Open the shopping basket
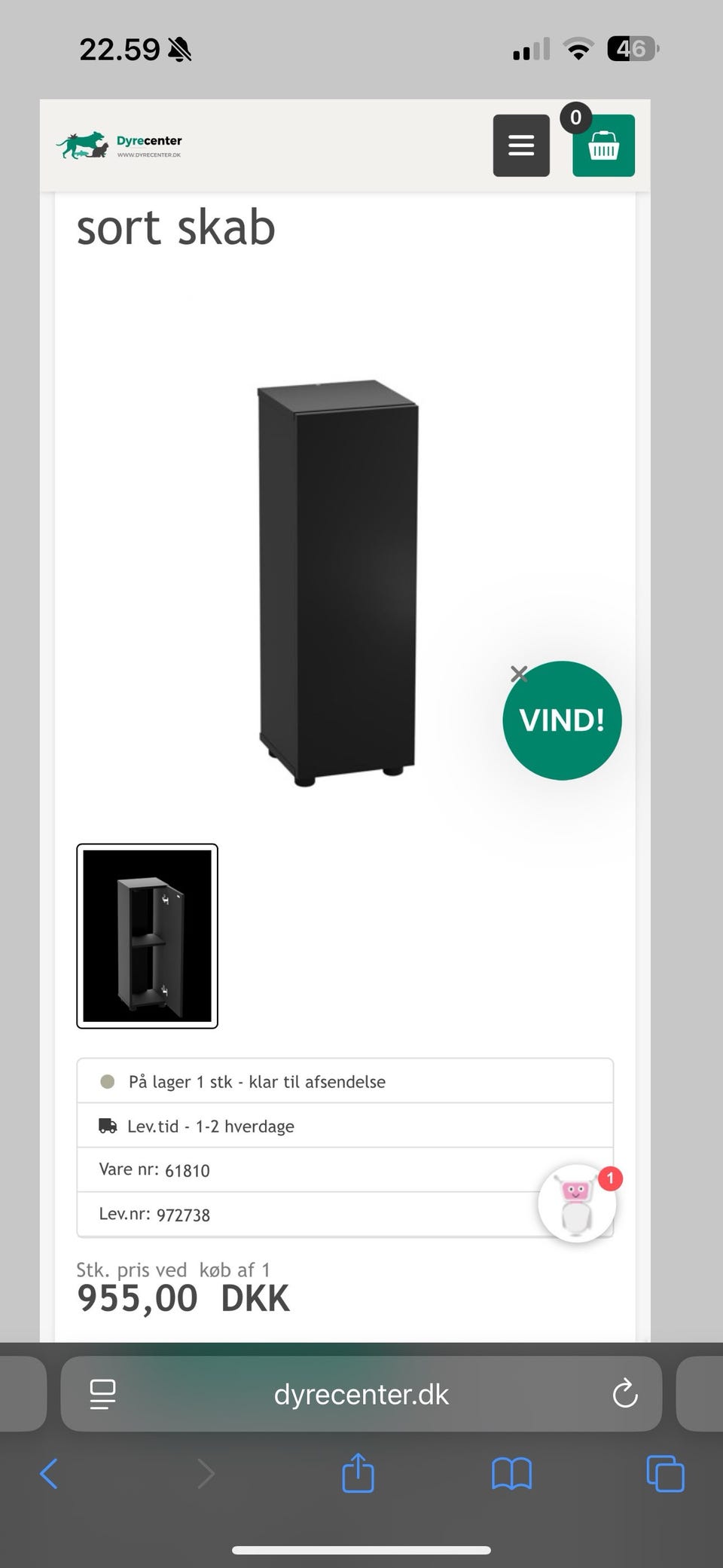The width and height of the screenshot is (723, 1568). coord(603,145)
